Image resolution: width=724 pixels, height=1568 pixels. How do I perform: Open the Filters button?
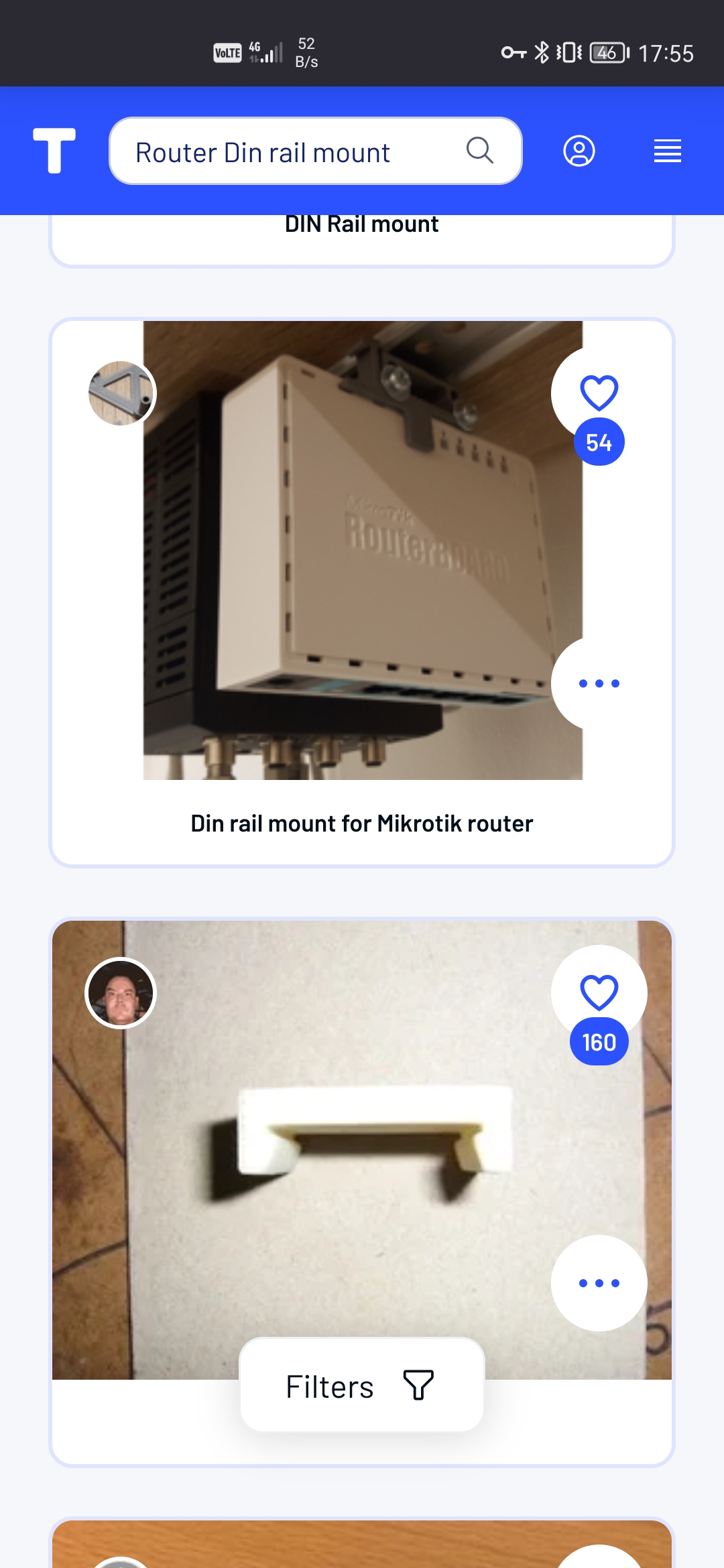coord(362,1385)
